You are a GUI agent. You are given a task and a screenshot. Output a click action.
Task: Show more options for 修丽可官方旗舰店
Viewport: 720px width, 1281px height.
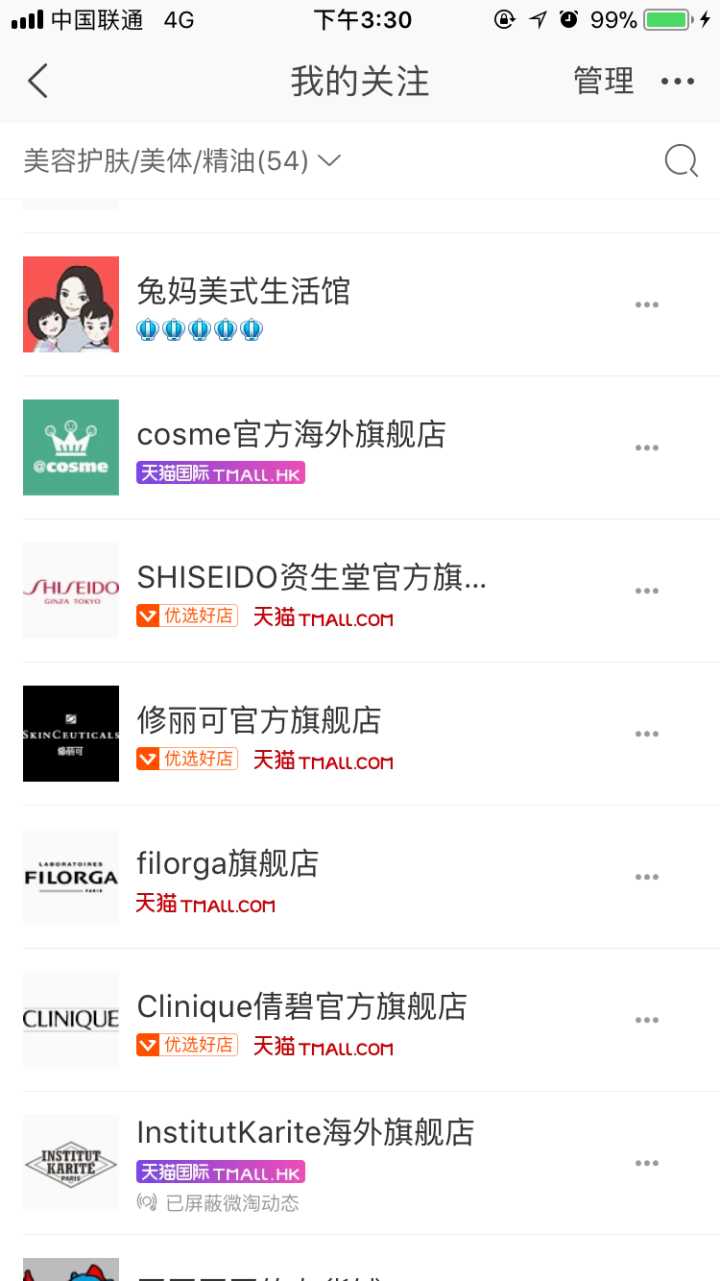[x=647, y=734]
